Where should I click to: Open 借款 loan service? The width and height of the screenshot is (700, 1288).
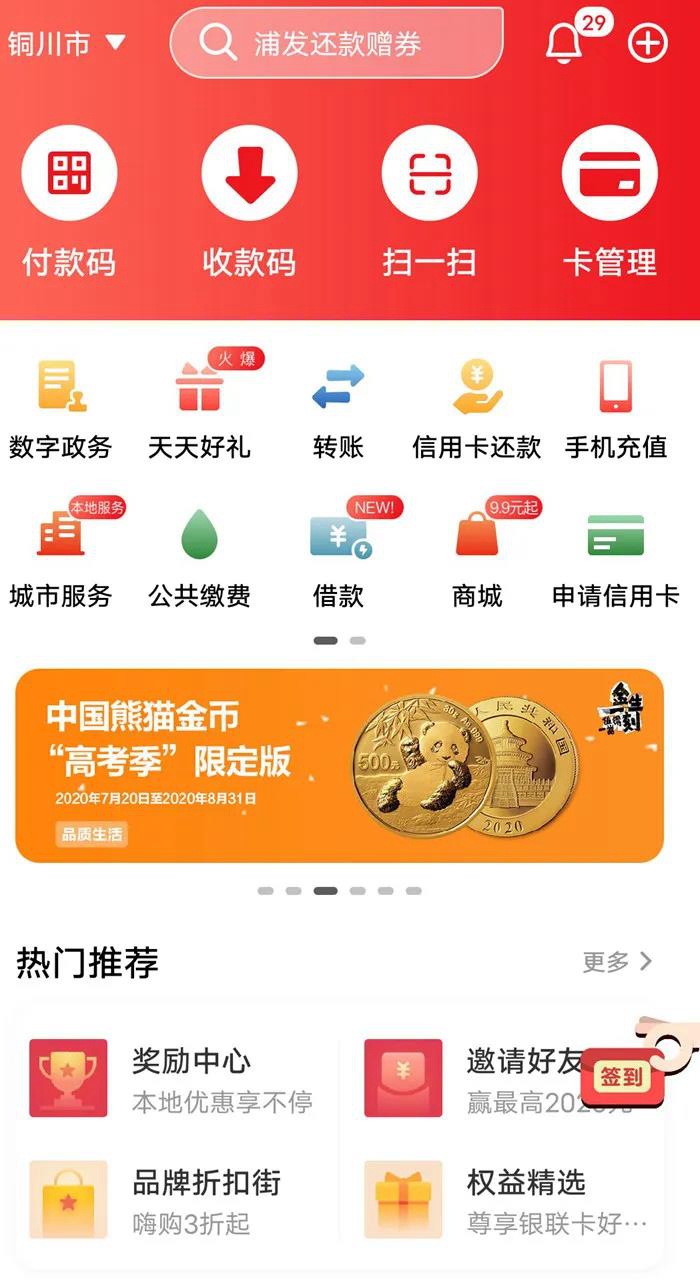(338, 558)
